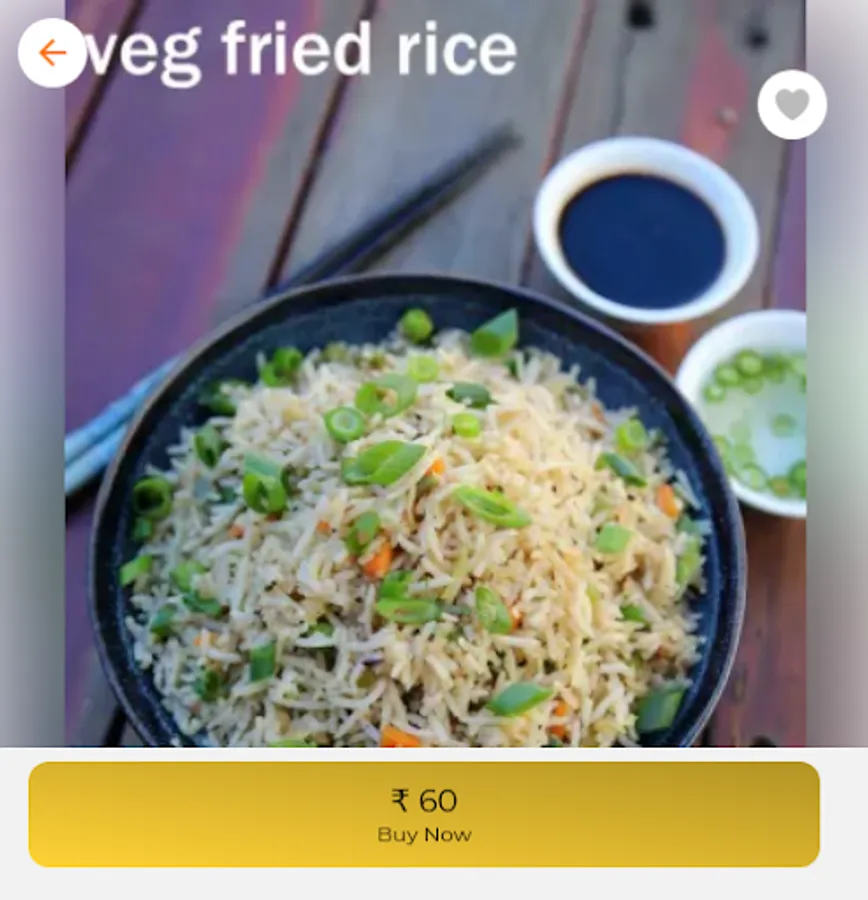Buy veg fried rice for ₹ 60
The image size is (868, 900).
pos(424,814)
